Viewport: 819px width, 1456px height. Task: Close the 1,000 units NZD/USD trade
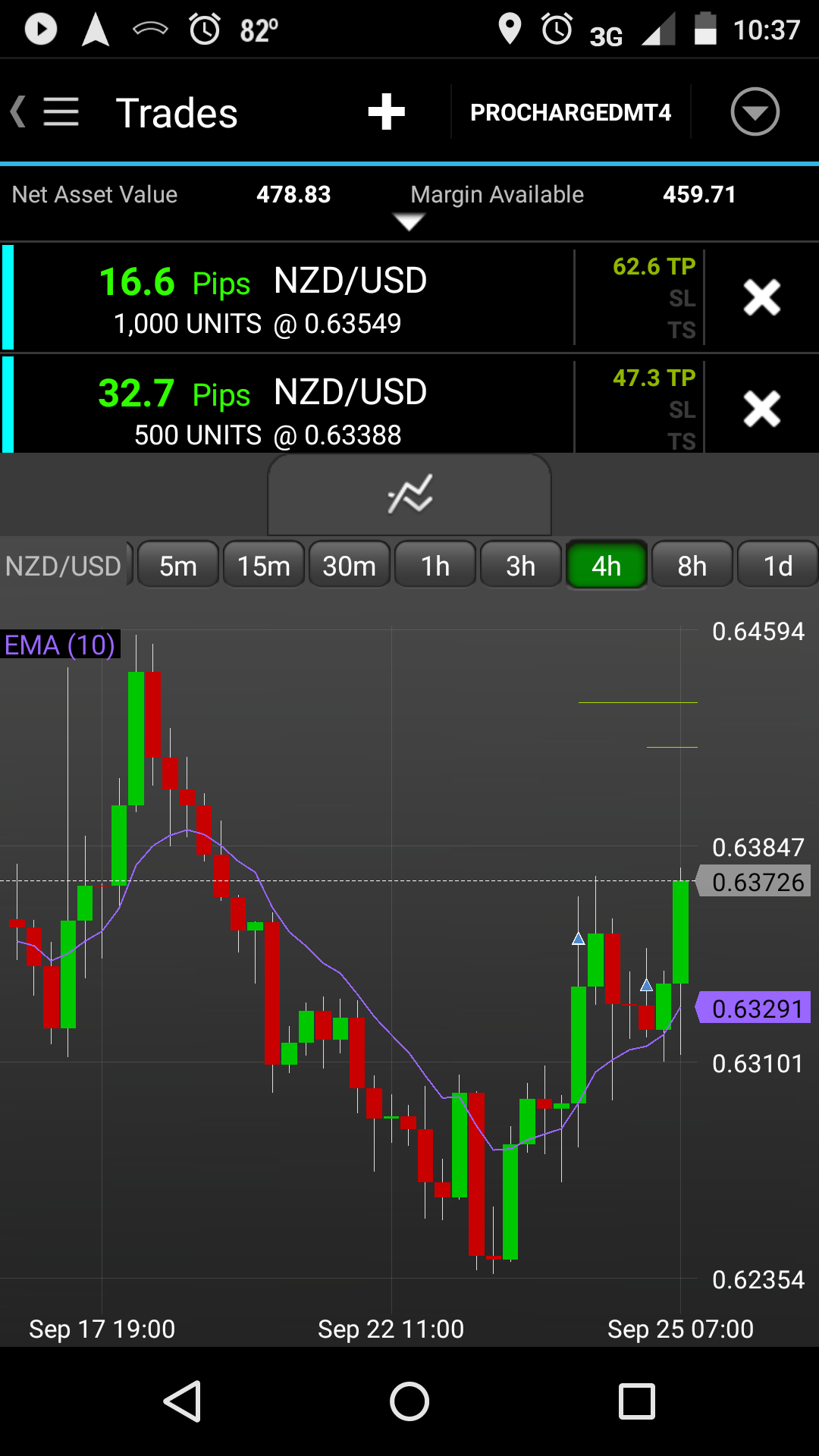tap(761, 297)
